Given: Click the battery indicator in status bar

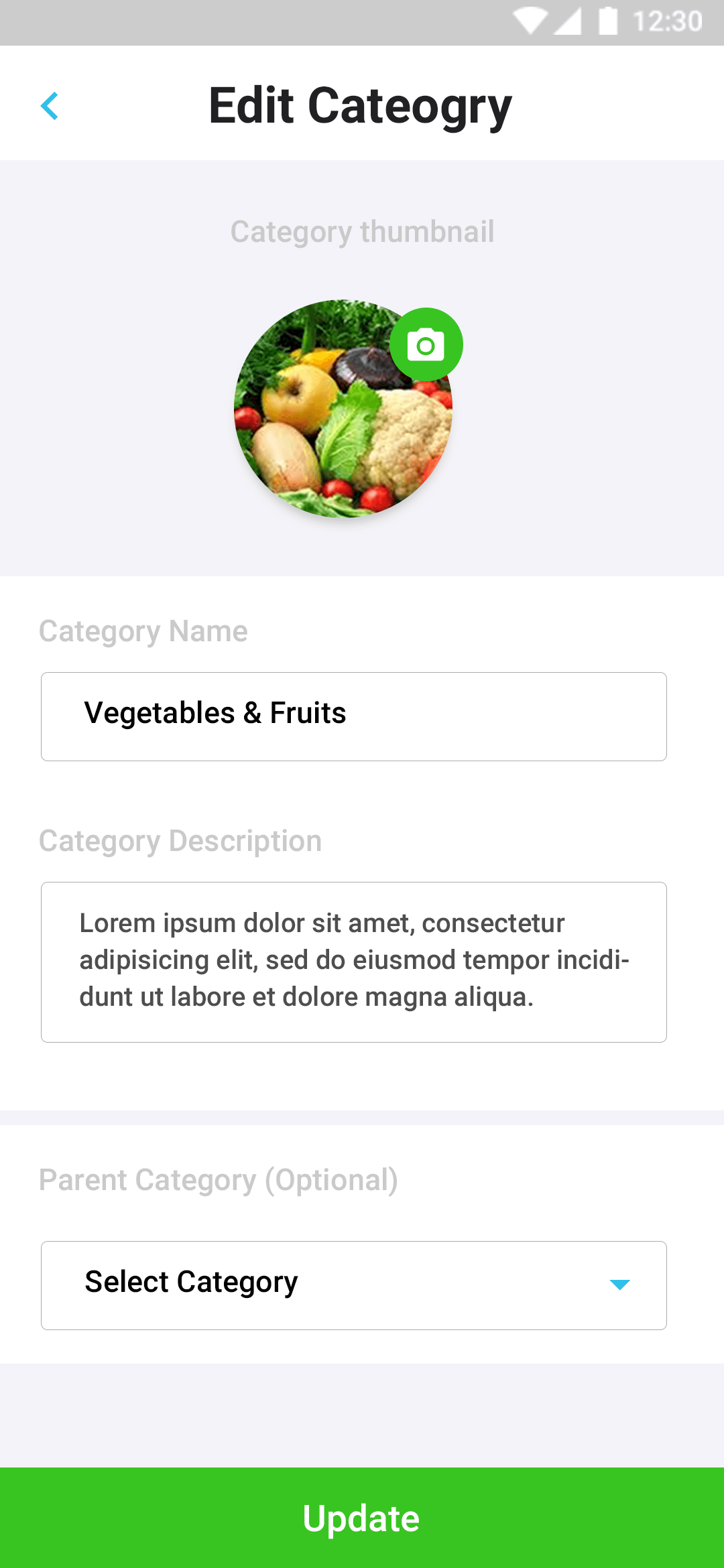Looking at the screenshot, I should click(x=607, y=20).
